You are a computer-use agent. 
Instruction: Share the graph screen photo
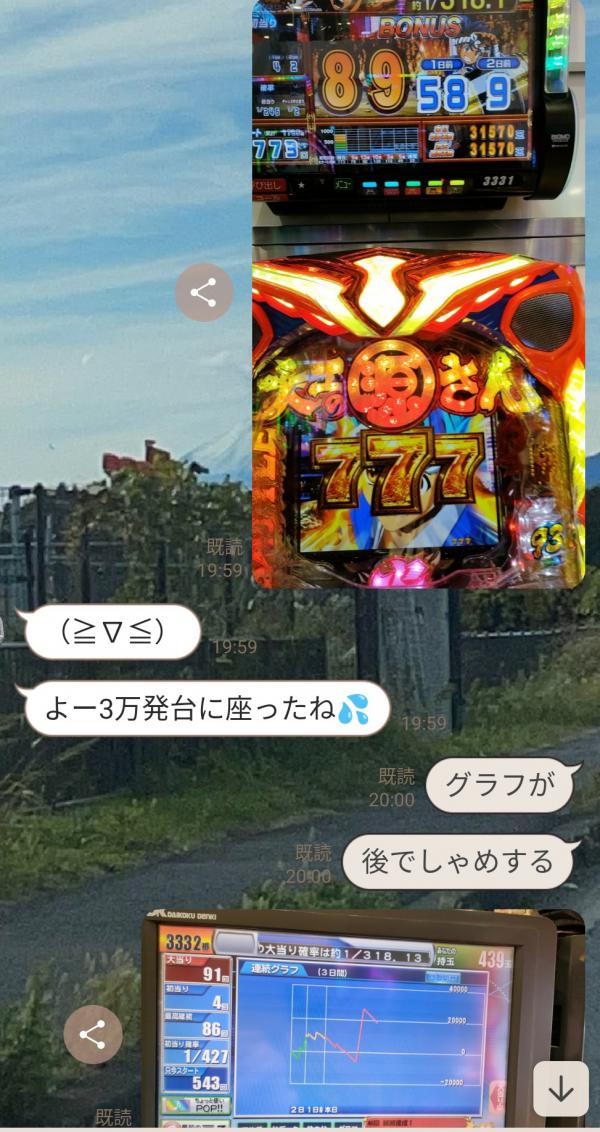[x=93, y=1034]
